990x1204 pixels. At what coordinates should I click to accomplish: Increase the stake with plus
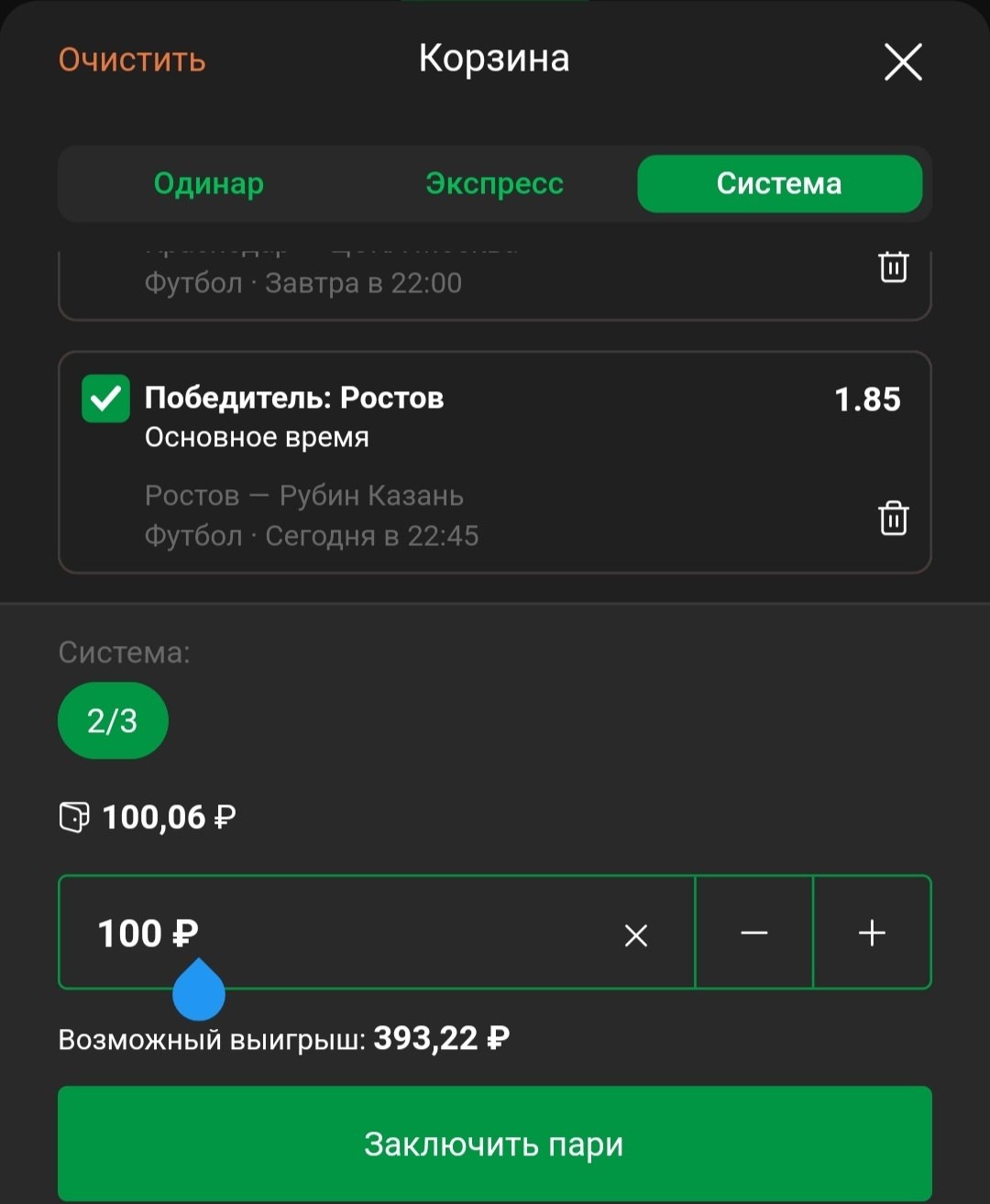tap(872, 933)
